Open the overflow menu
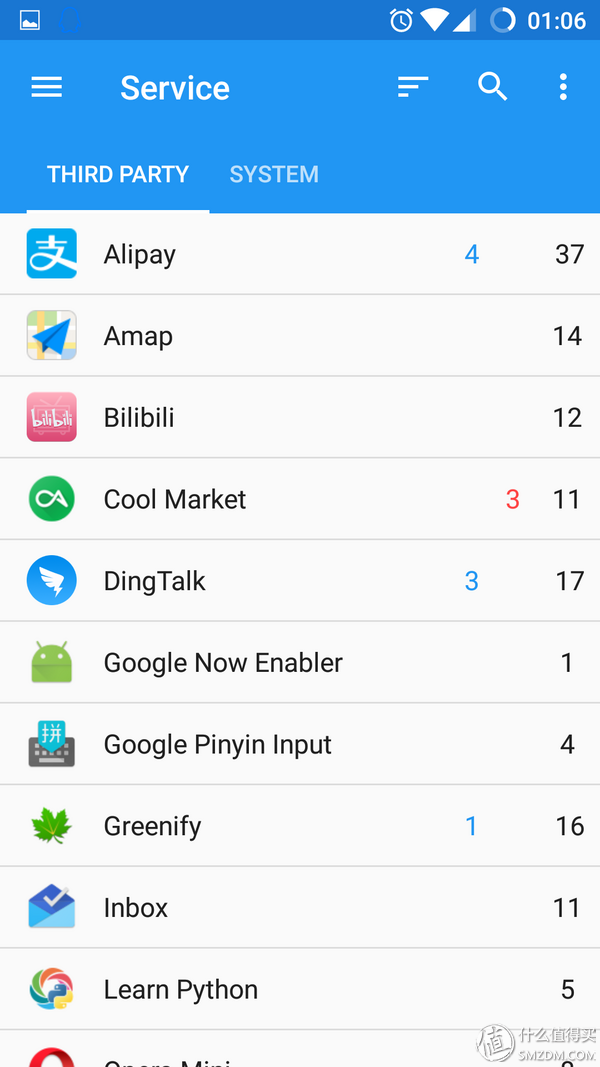Viewport: 600px width, 1067px height. 563,87
